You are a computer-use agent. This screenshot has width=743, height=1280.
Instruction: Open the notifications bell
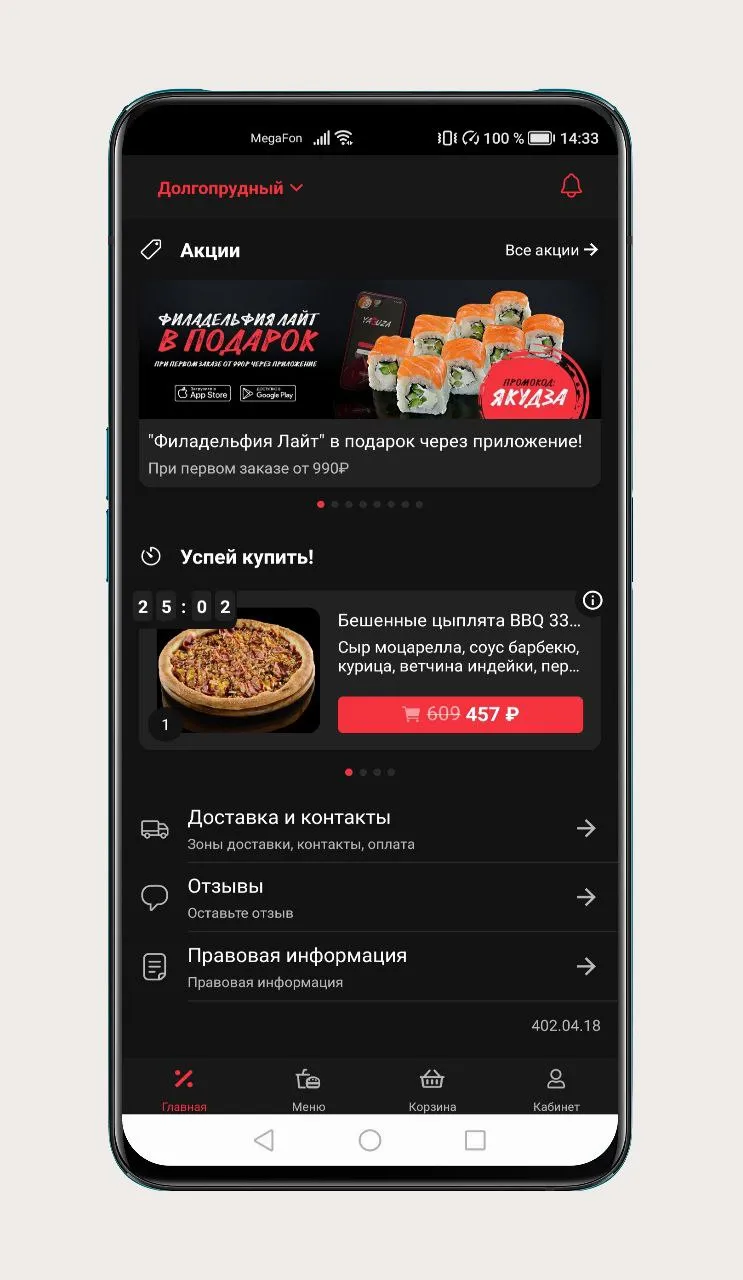pyautogui.click(x=571, y=186)
